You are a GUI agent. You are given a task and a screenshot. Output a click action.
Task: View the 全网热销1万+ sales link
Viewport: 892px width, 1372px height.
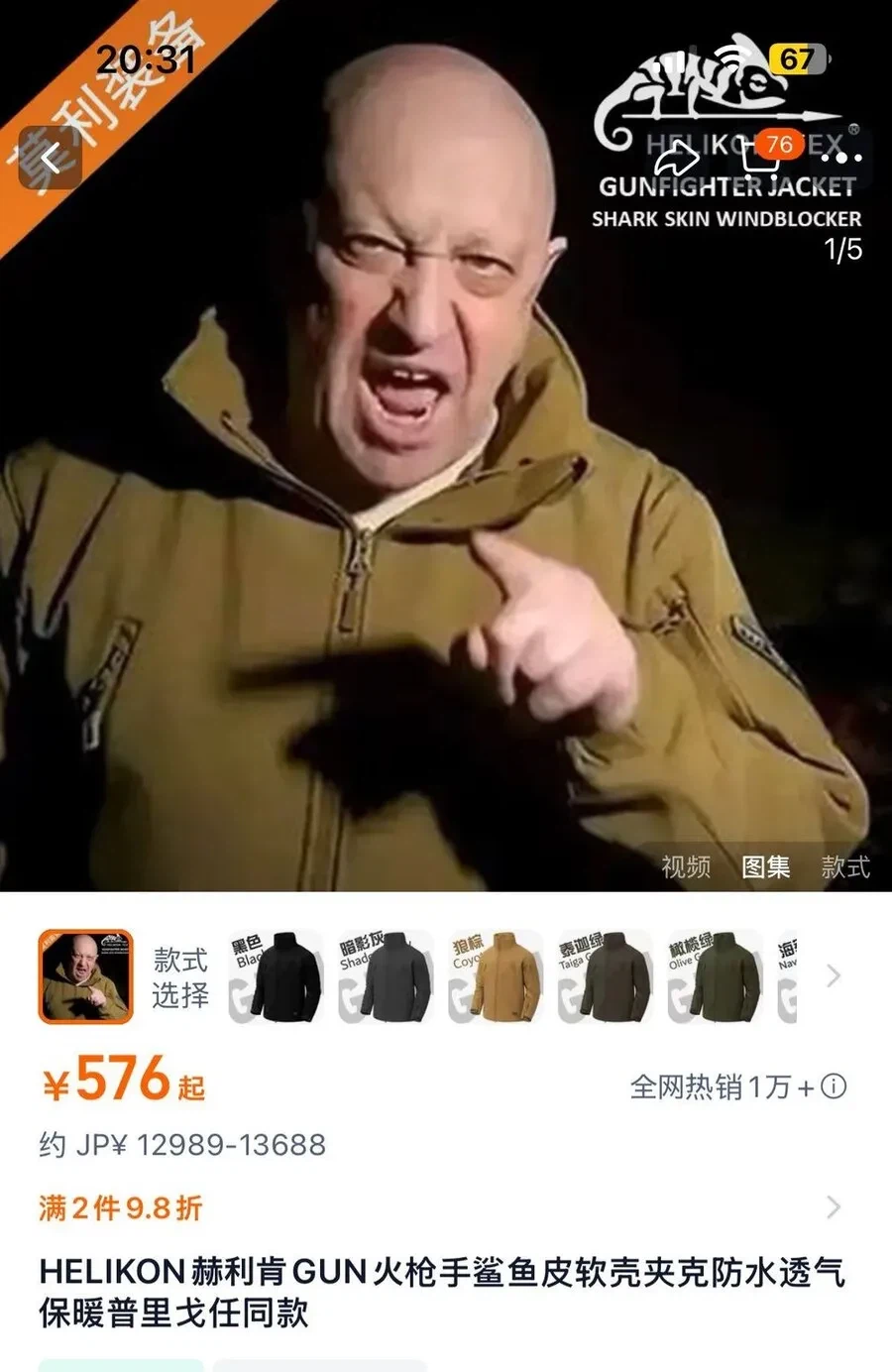point(724,1086)
